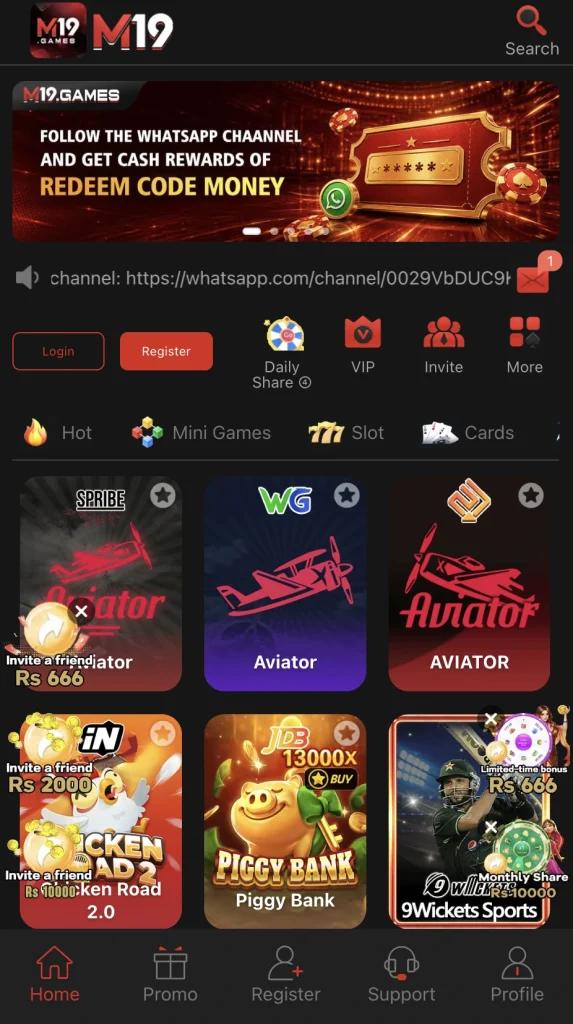Switch to the Hot category

pyautogui.click(x=57, y=432)
